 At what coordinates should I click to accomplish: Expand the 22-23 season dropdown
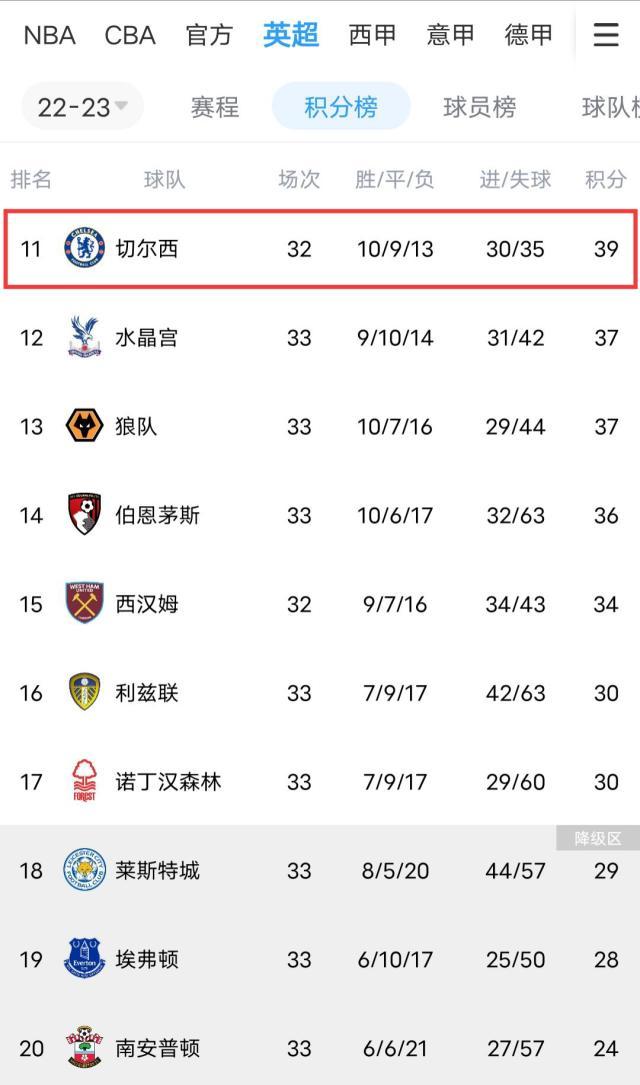82,107
